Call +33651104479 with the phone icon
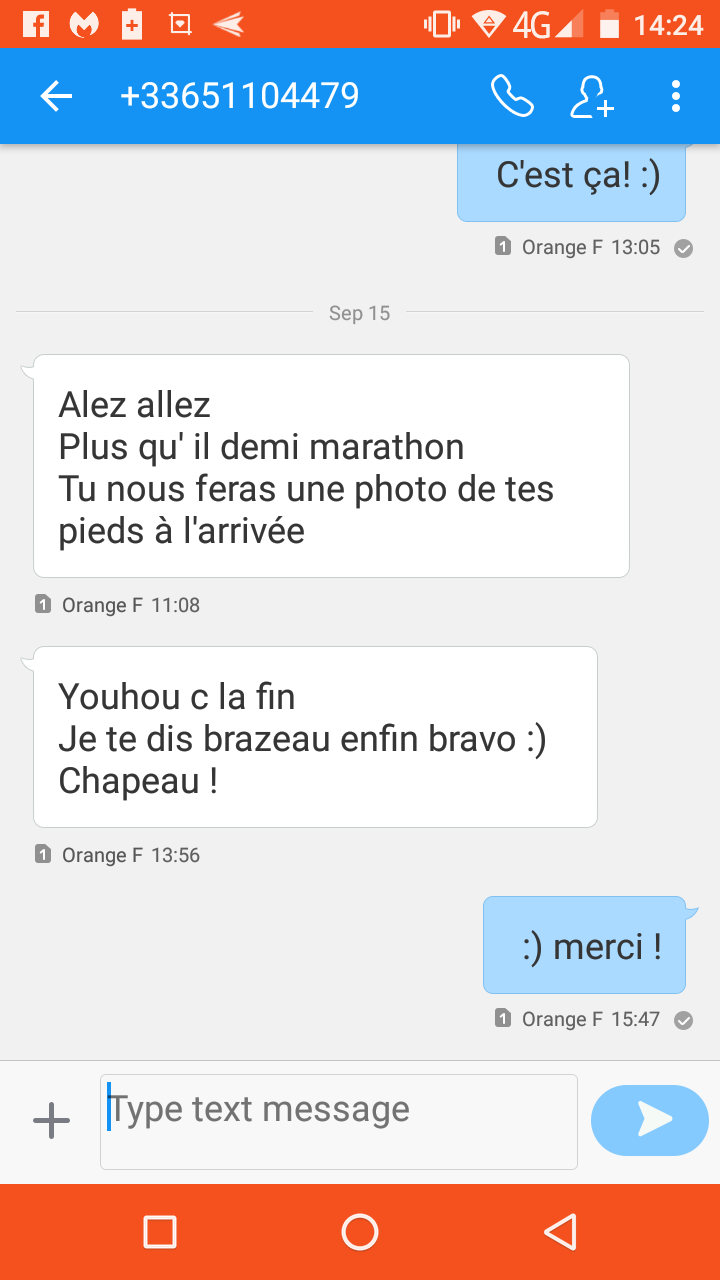This screenshot has width=720, height=1280. point(511,96)
